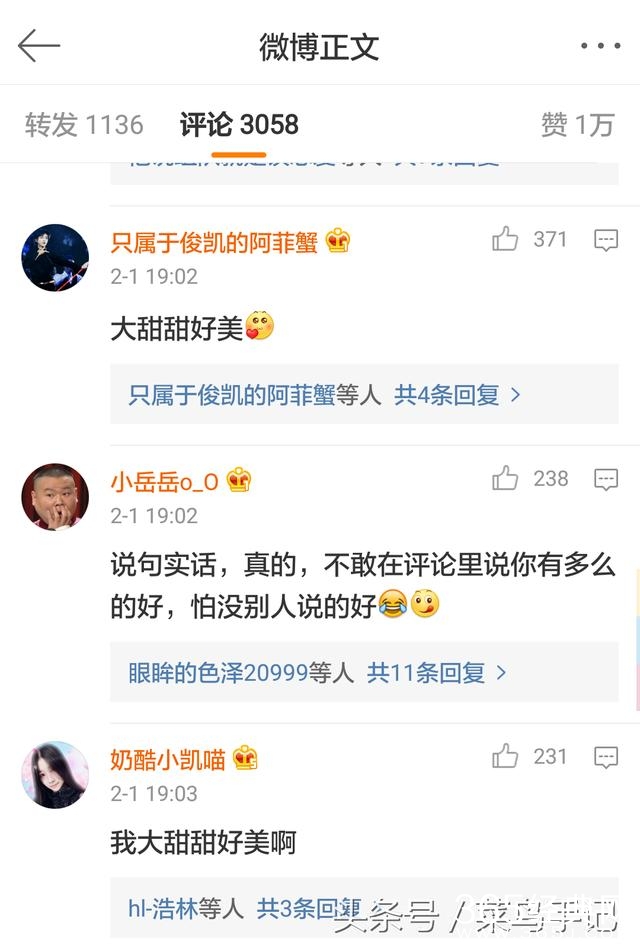Like the comment by 奶酪小凯喵

[x=506, y=757]
